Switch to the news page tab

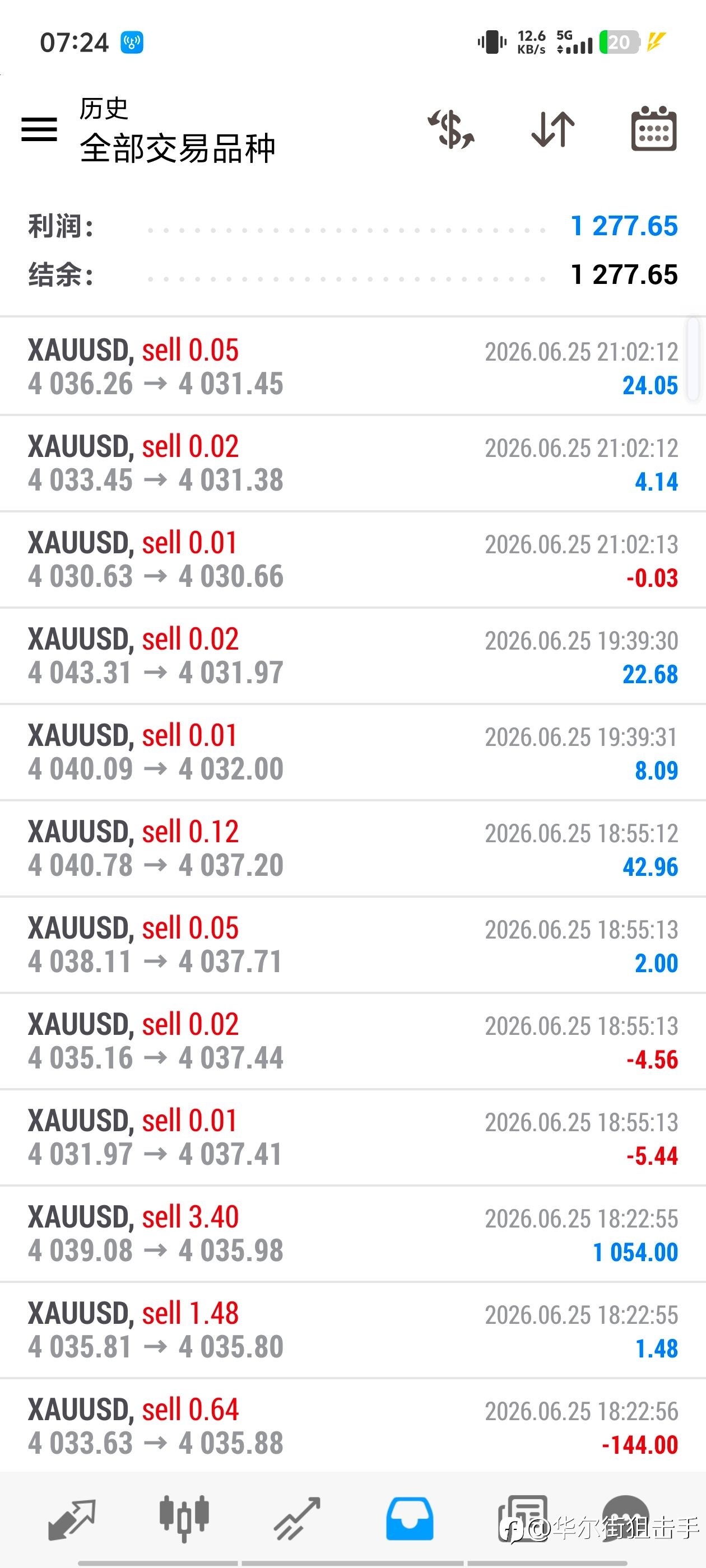(522, 1519)
